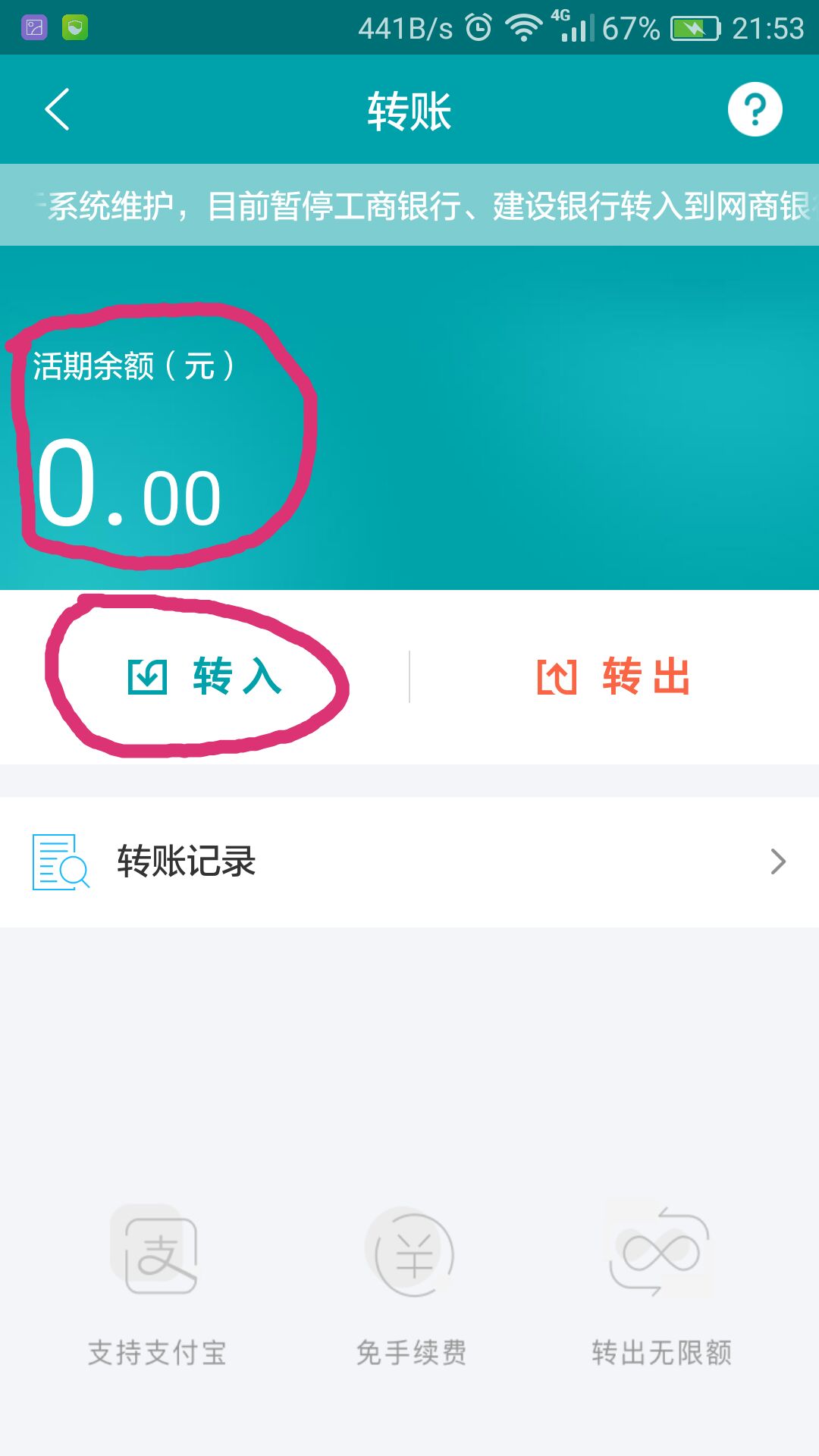This screenshot has height=1456, width=819.
Task: Open the help question mark icon
Action: 755,110
